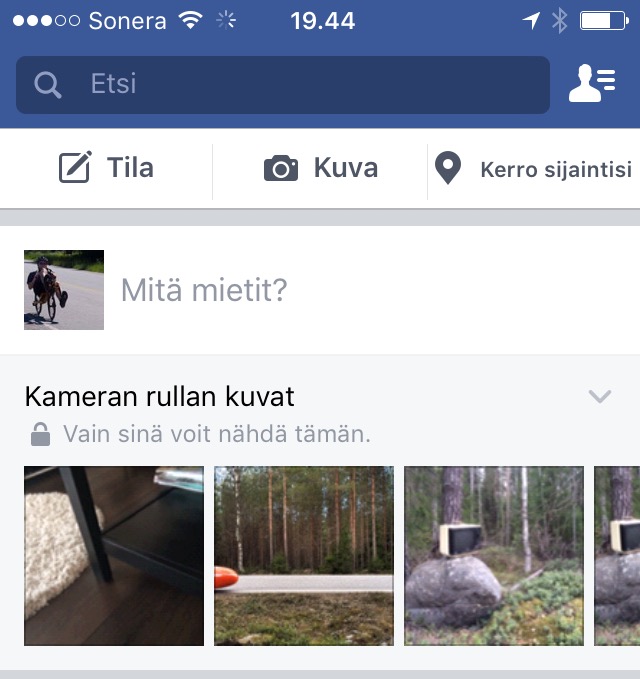Open your profile picture thumbnail
This screenshot has height=679, width=640.
point(64,290)
